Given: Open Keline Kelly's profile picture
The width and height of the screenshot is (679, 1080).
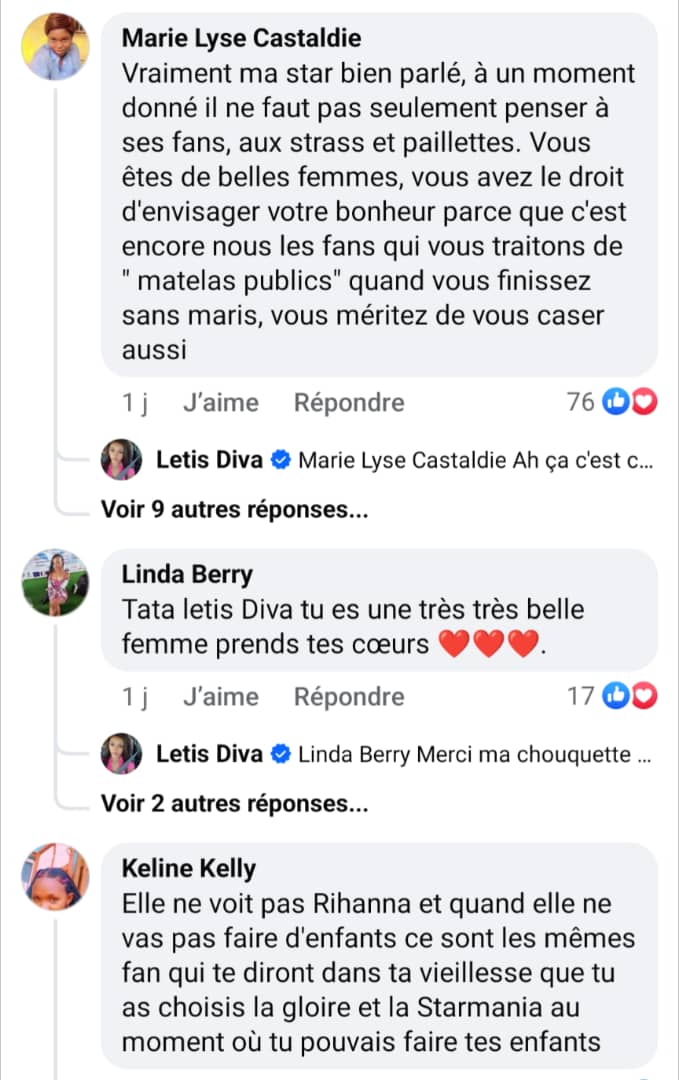Looking at the screenshot, I should pos(56,876).
